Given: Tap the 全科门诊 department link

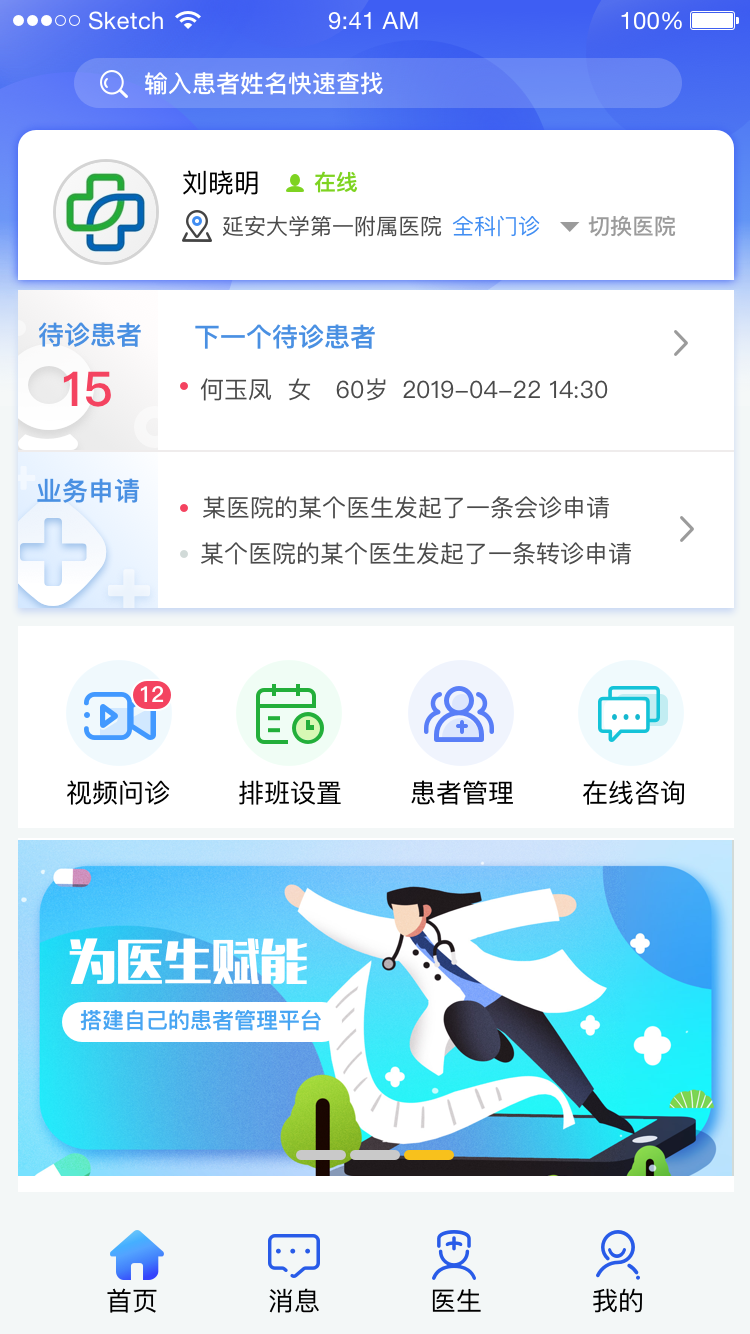Looking at the screenshot, I should pyautogui.click(x=496, y=227).
